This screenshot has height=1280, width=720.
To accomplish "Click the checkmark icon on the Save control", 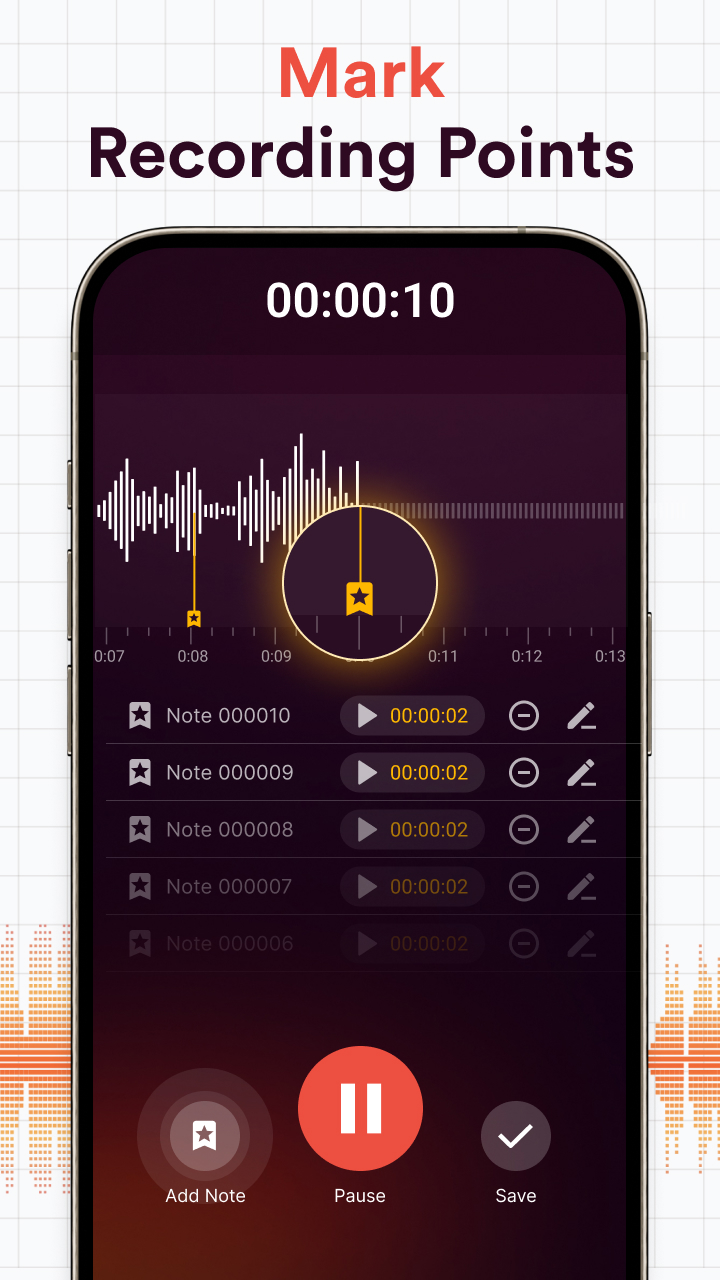I will pyautogui.click(x=515, y=1135).
